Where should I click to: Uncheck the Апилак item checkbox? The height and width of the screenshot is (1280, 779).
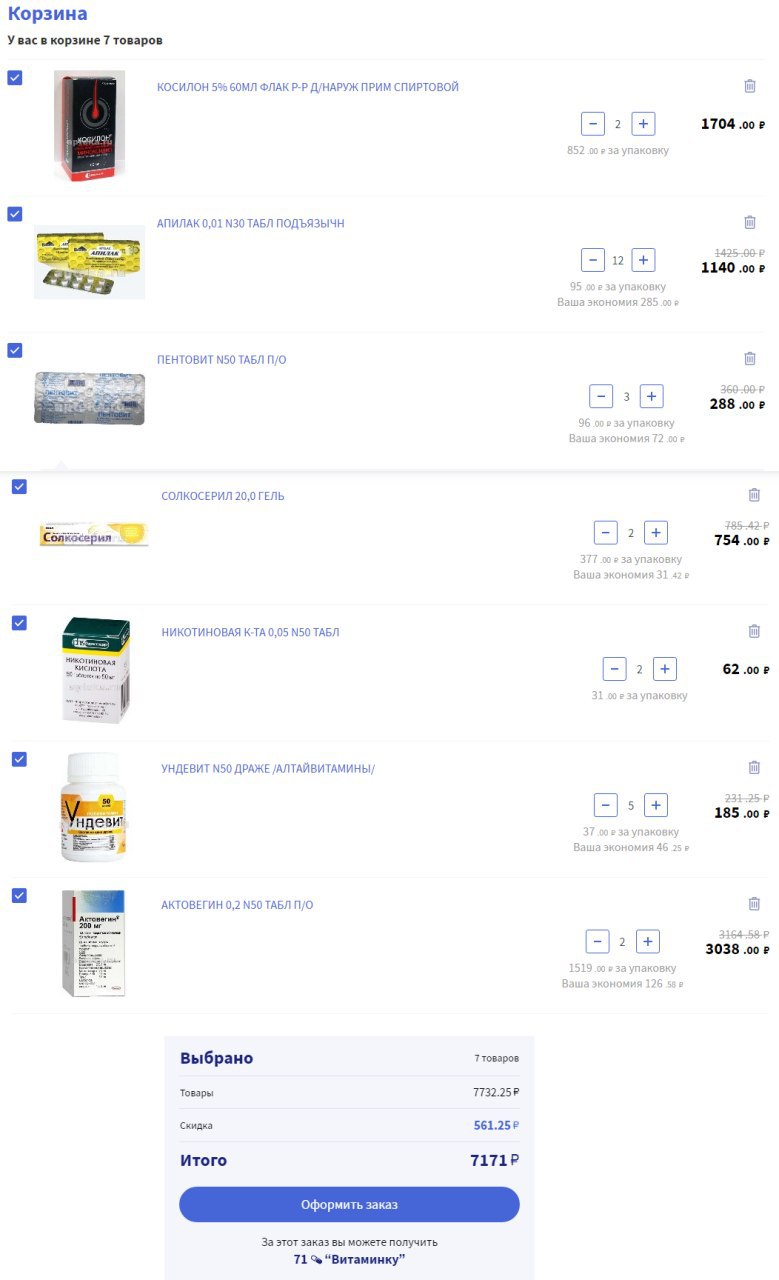pos(15,214)
